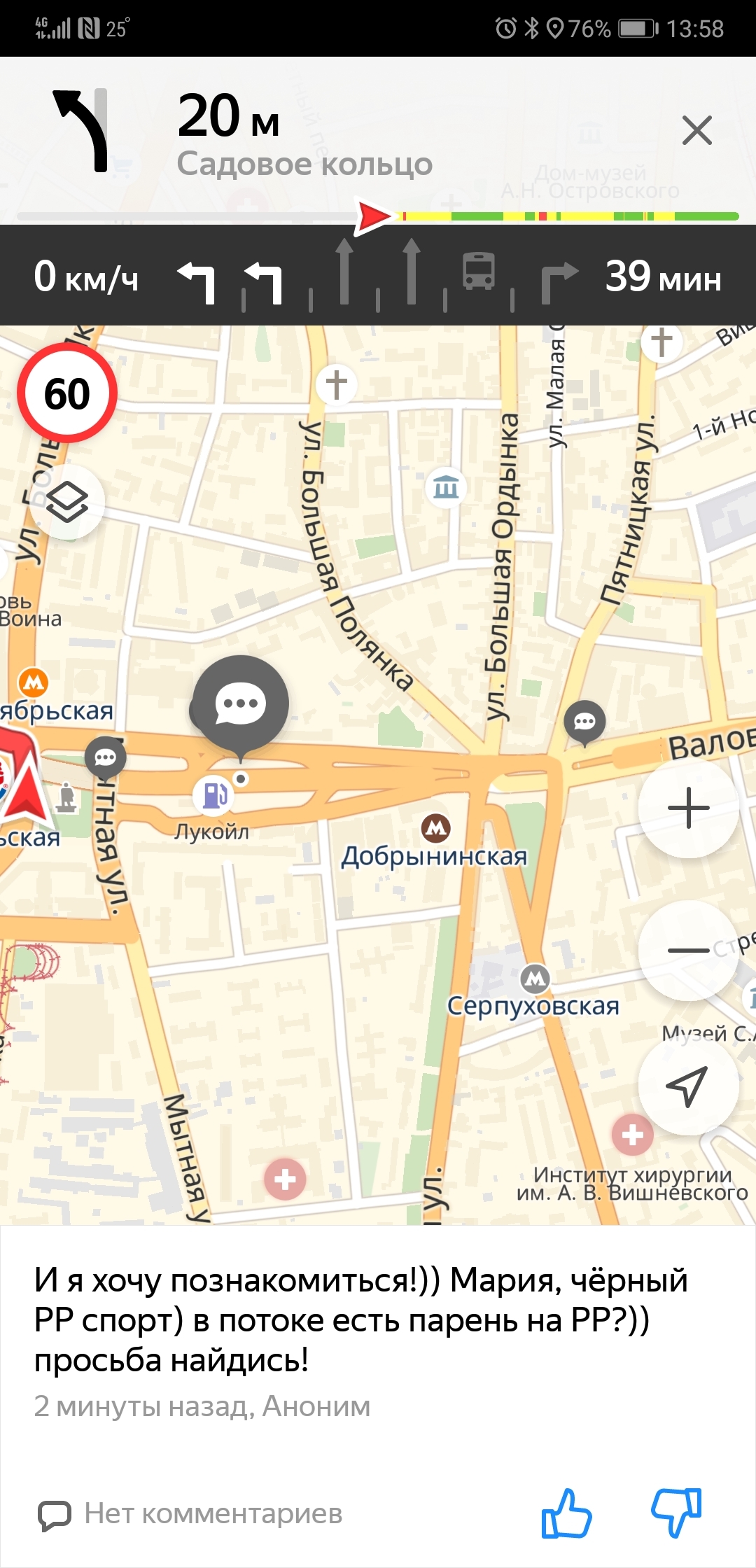
Task: Open the chat bubble near Валовая street
Action: click(x=584, y=722)
